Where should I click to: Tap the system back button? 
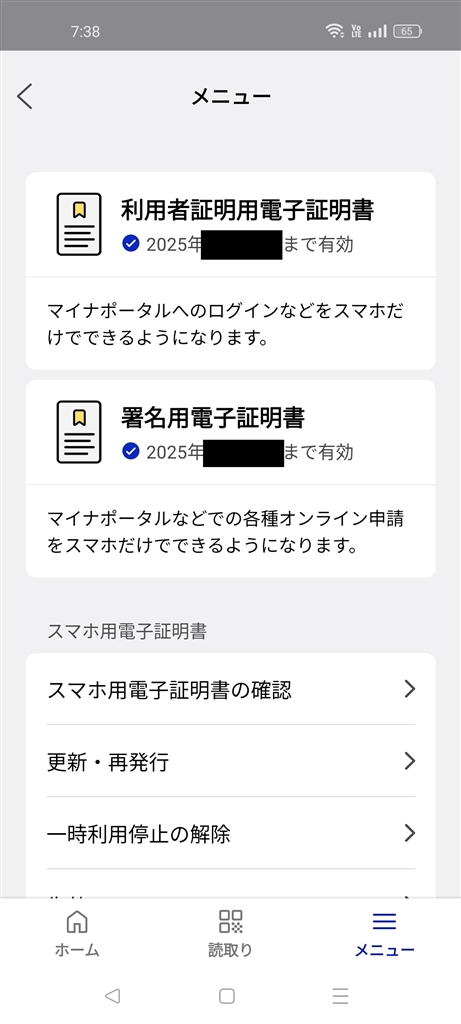[x=113, y=995]
